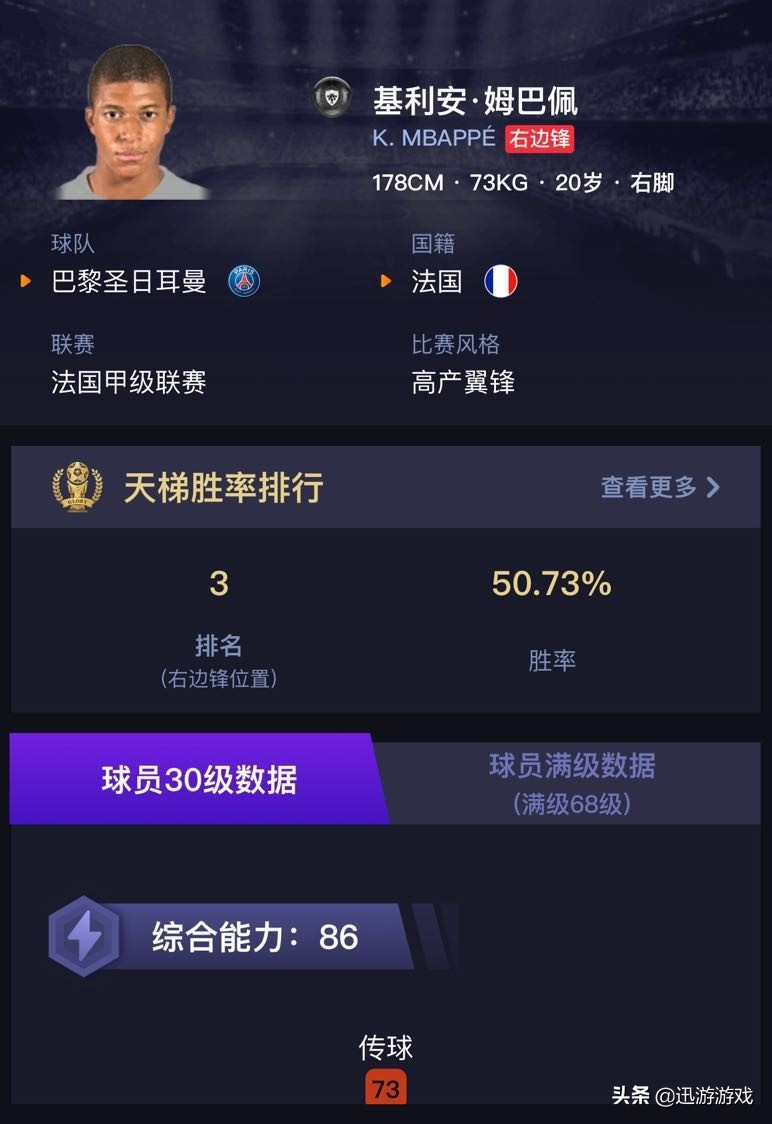772x1124 pixels.
Task: Open the 巴黎圣日耳曼 team entry
Action: pyautogui.click(x=129, y=282)
